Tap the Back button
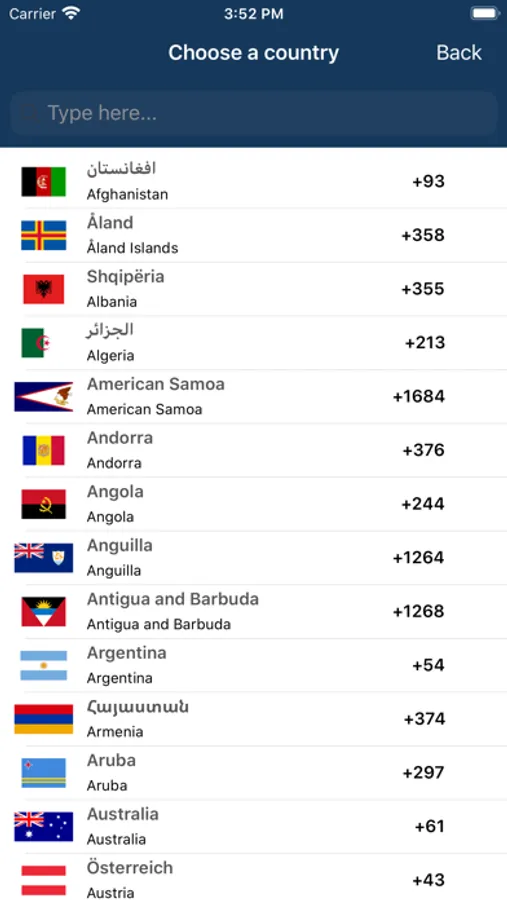 [459, 53]
